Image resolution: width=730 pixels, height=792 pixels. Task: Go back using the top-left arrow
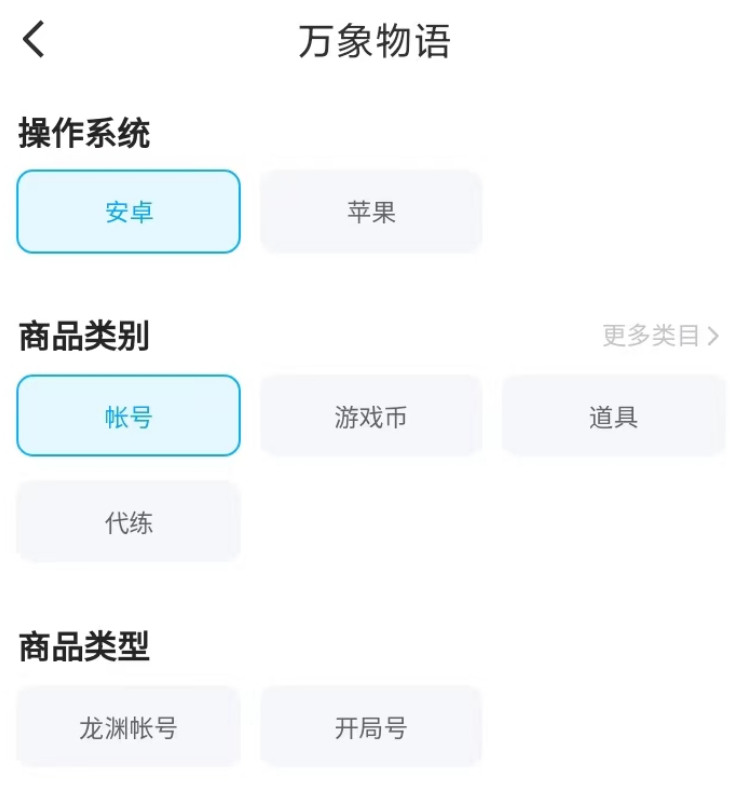(x=34, y=40)
